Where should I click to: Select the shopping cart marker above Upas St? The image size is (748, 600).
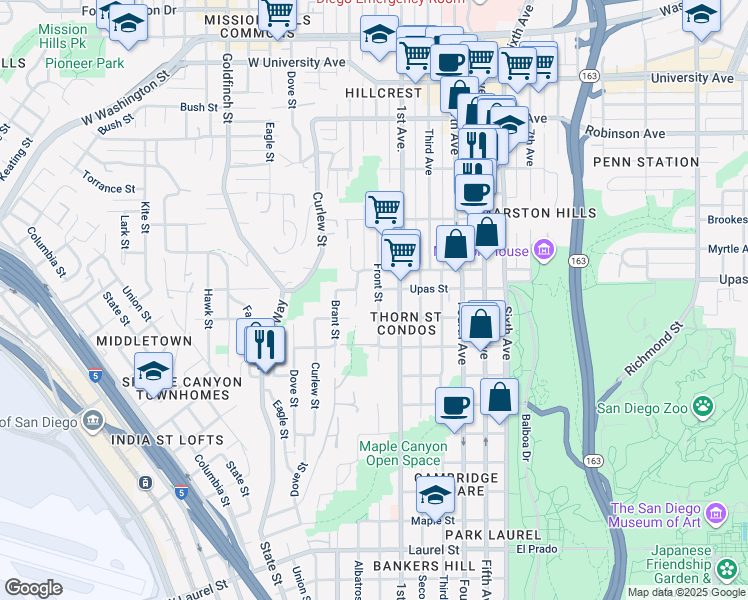coord(401,250)
